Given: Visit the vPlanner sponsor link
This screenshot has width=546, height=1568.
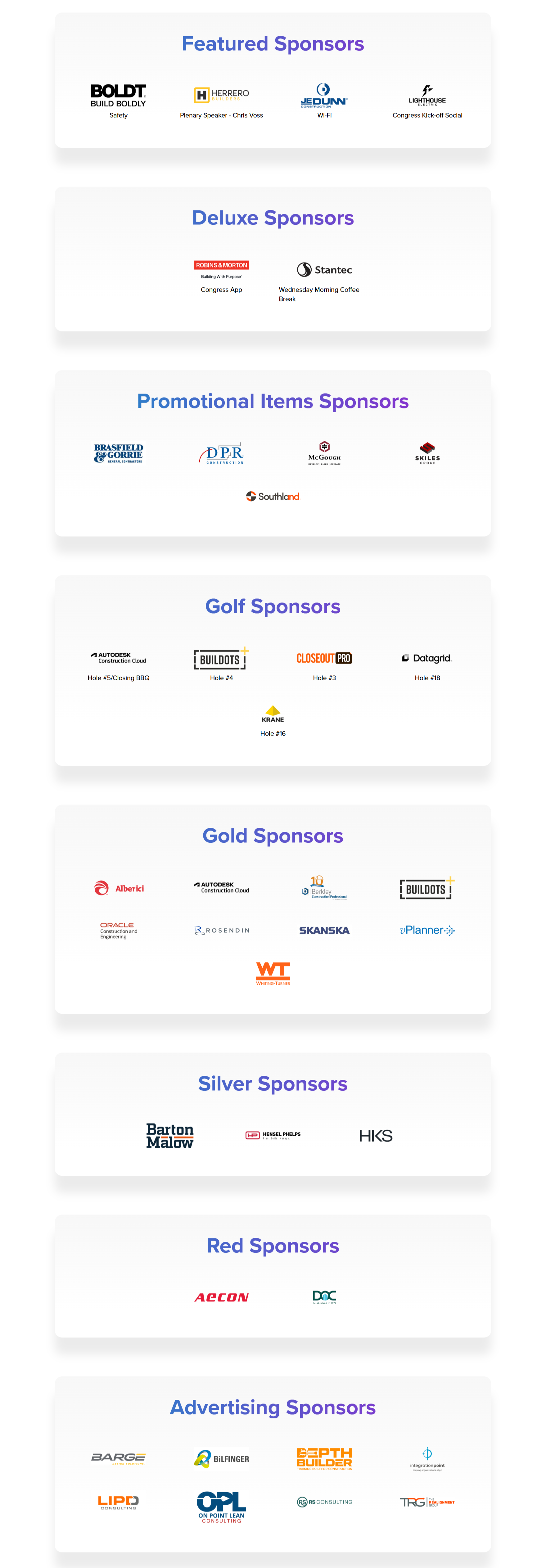Looking at the screenshot, I should [x=427, y=930].
